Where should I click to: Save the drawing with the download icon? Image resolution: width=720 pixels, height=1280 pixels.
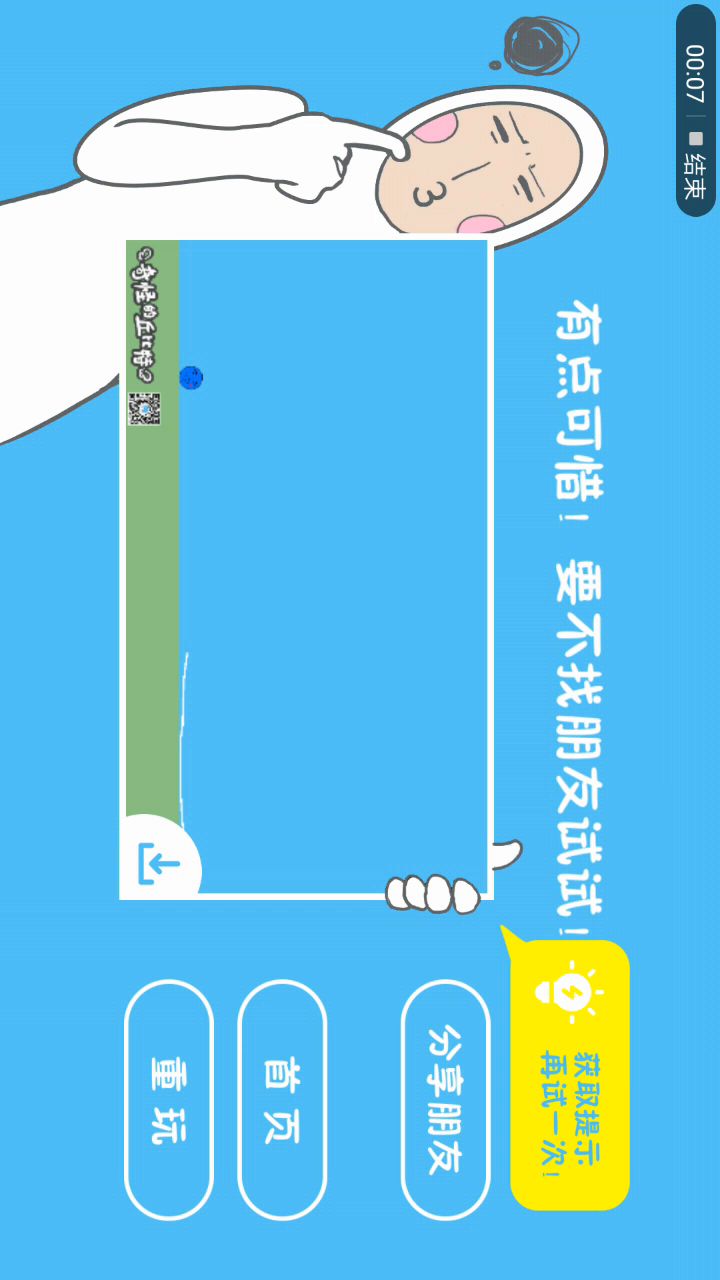click(x=160, y=862)
